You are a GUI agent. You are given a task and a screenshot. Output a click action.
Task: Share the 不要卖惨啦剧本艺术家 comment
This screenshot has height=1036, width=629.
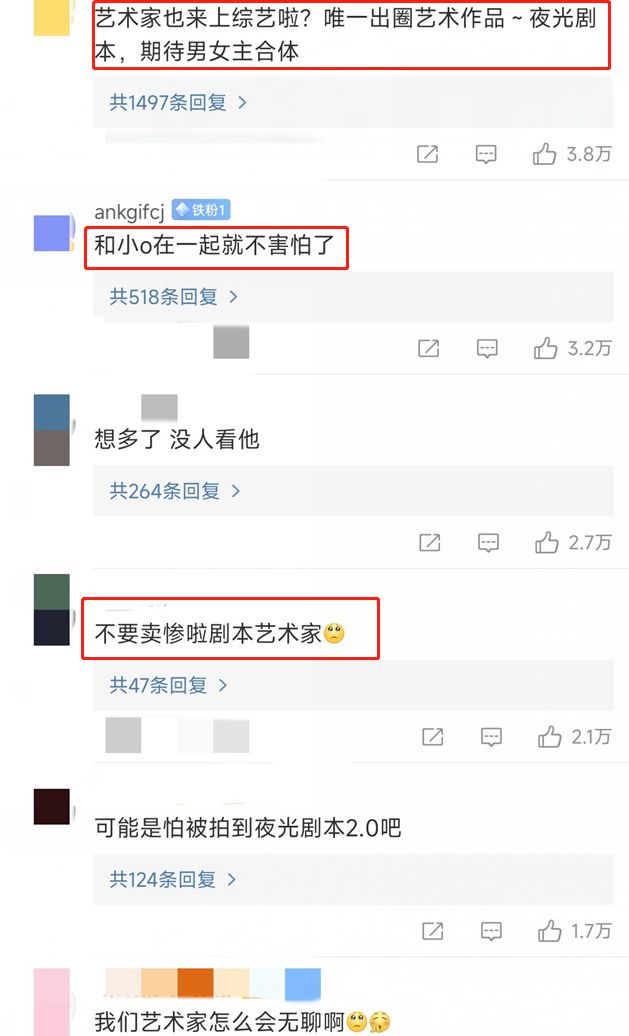(x=432, y=737)
